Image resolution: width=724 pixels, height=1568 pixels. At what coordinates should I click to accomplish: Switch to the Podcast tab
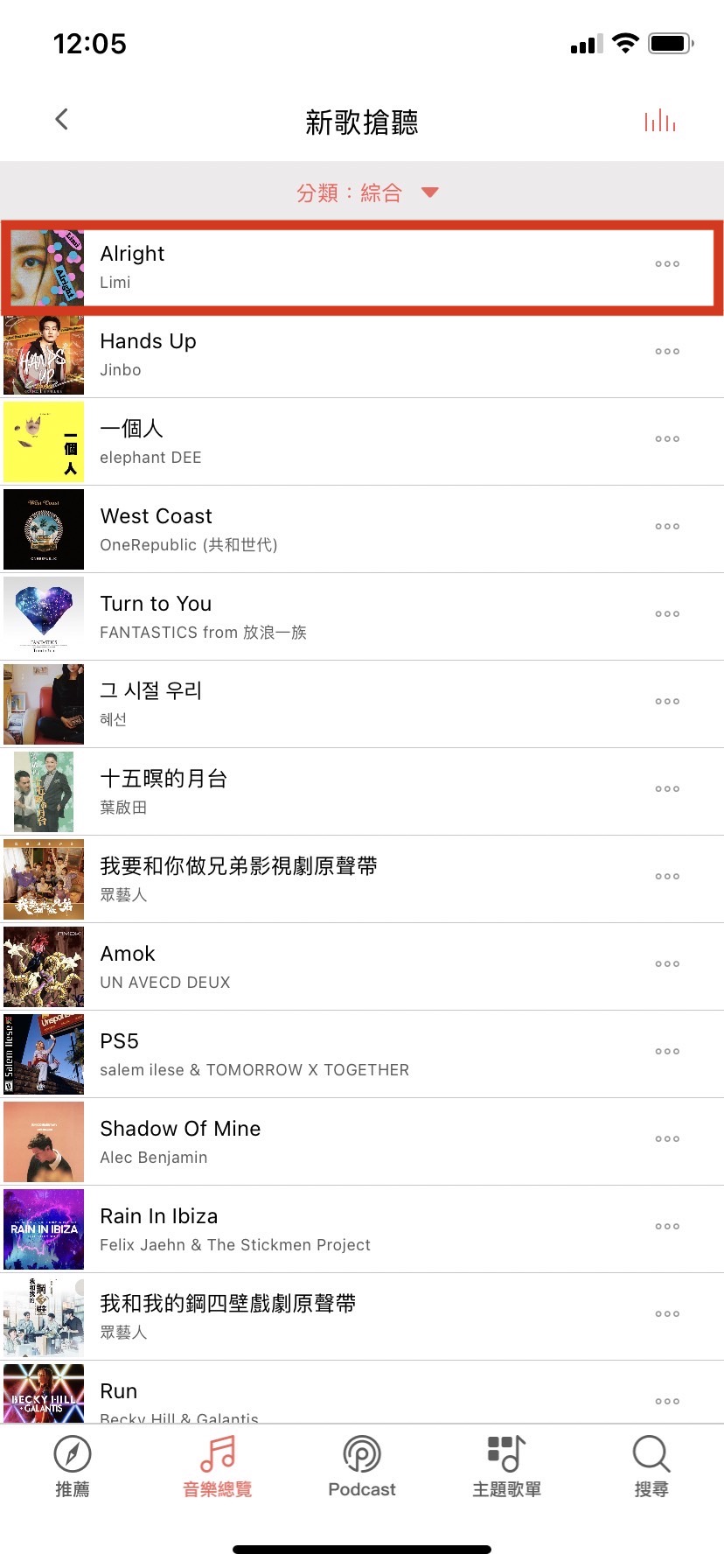coord(362,1466)
